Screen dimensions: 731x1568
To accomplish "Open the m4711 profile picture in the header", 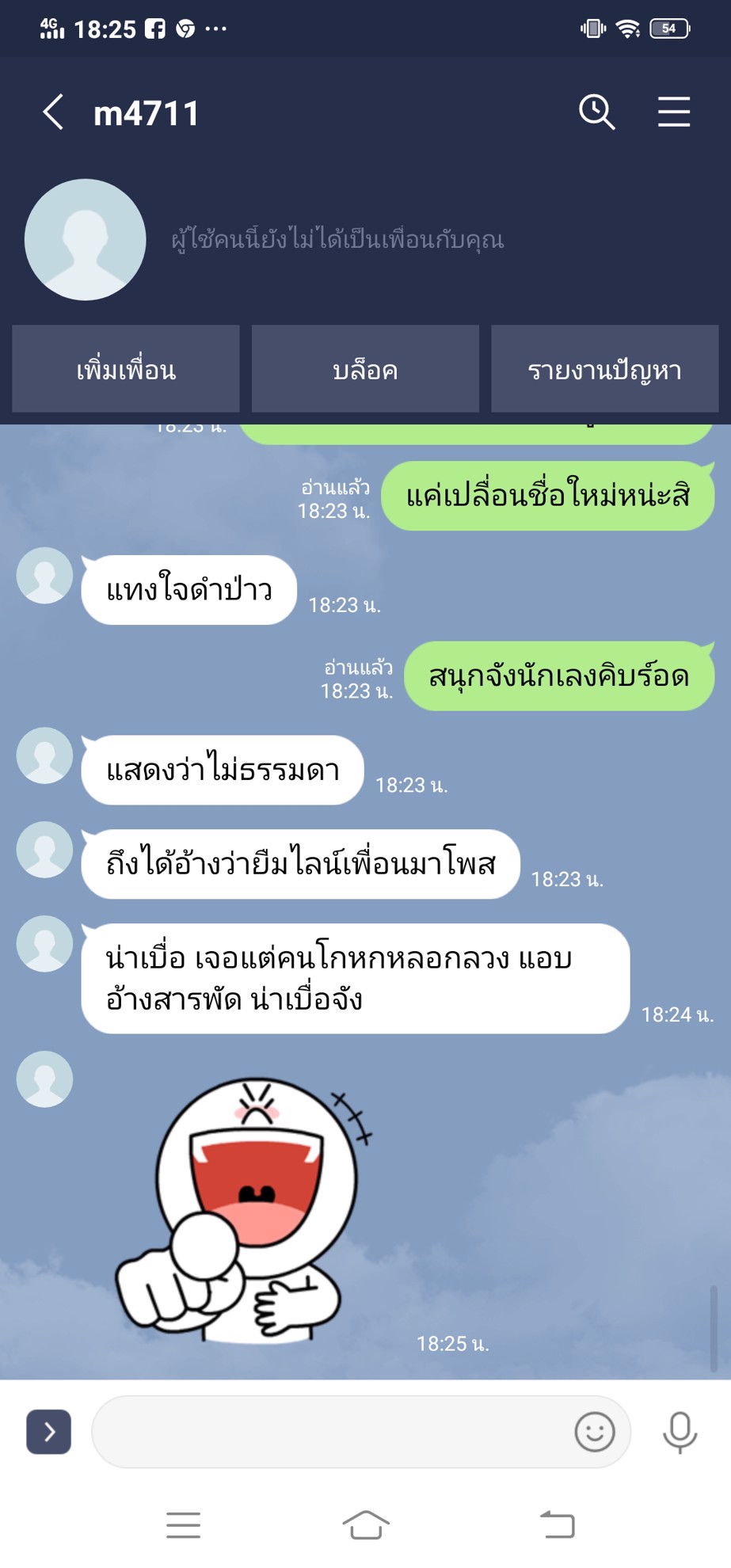I will 86,239.
